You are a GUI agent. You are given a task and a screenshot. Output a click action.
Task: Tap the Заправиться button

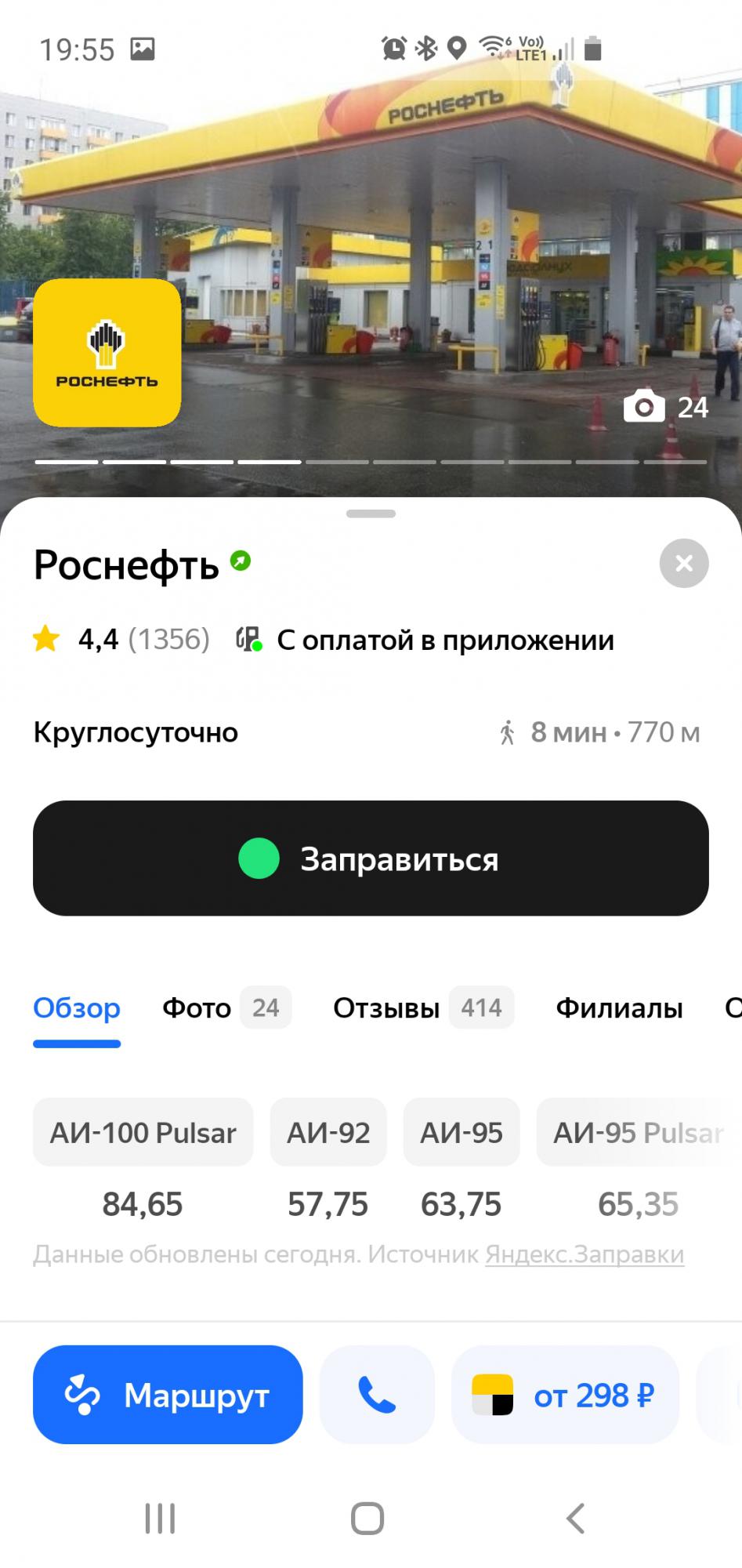tap(371, 858)
